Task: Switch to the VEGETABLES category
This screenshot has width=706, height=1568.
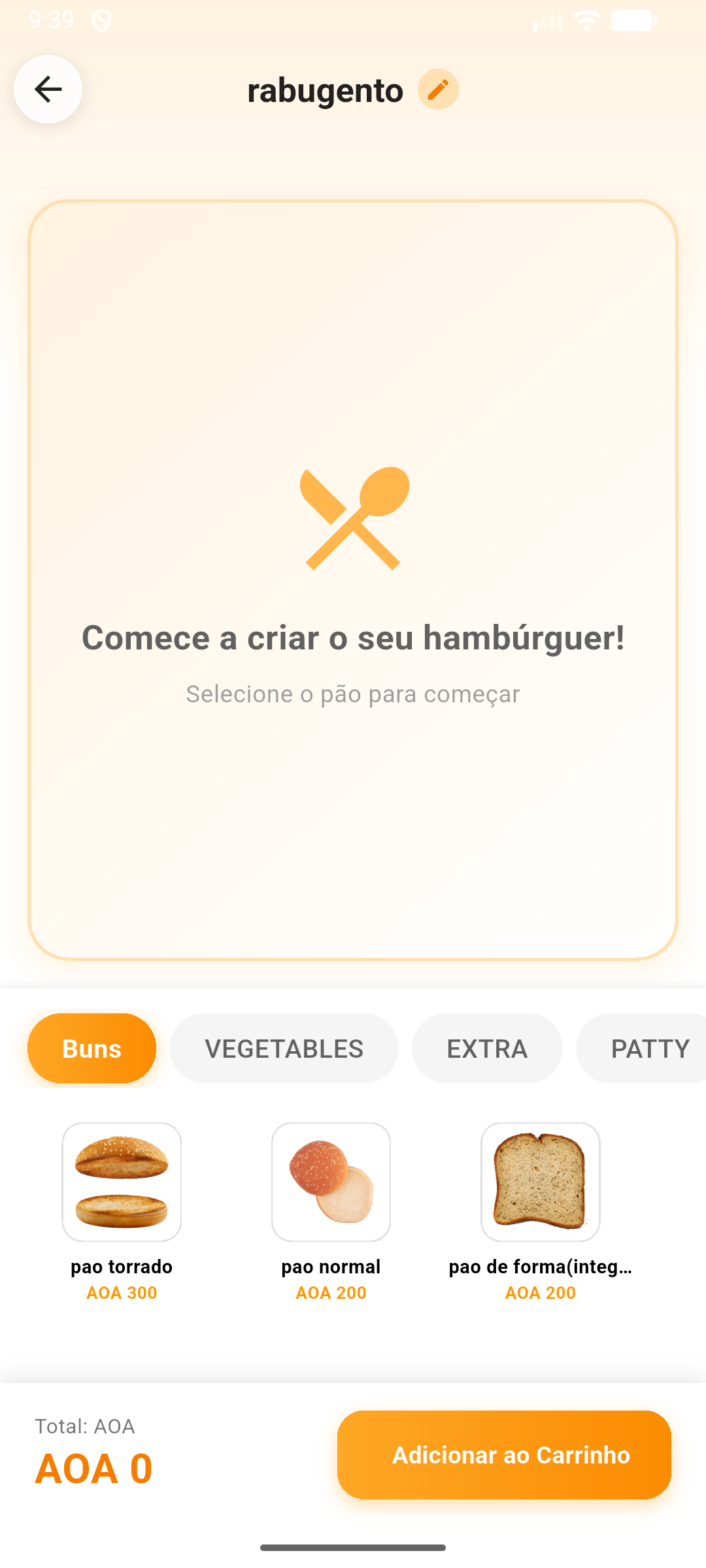Action: coord(284,1047)
